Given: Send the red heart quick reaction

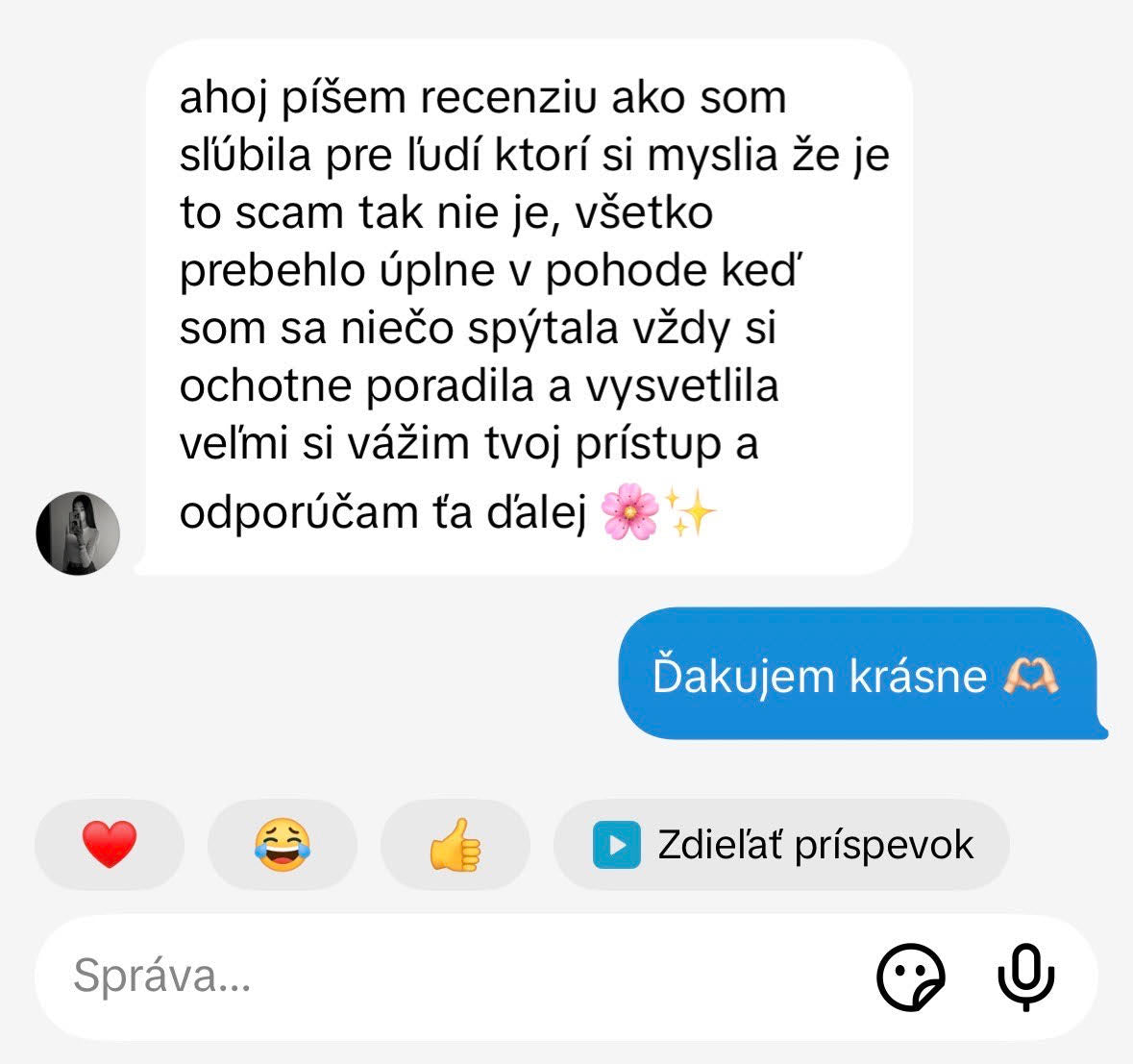Looking at the screenshot, I should point(109,845).
